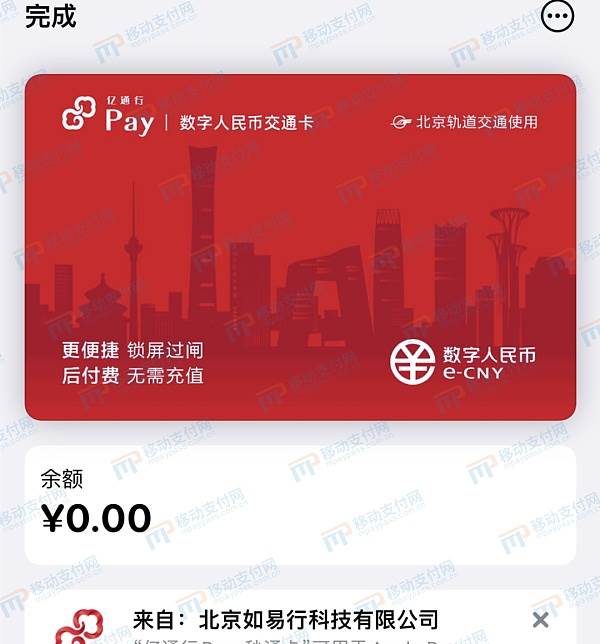The height and width of the screenshot is (644, 600).
Task: Open the 数字人民币交通卡 transit card
Action: [x=300, y=246]
